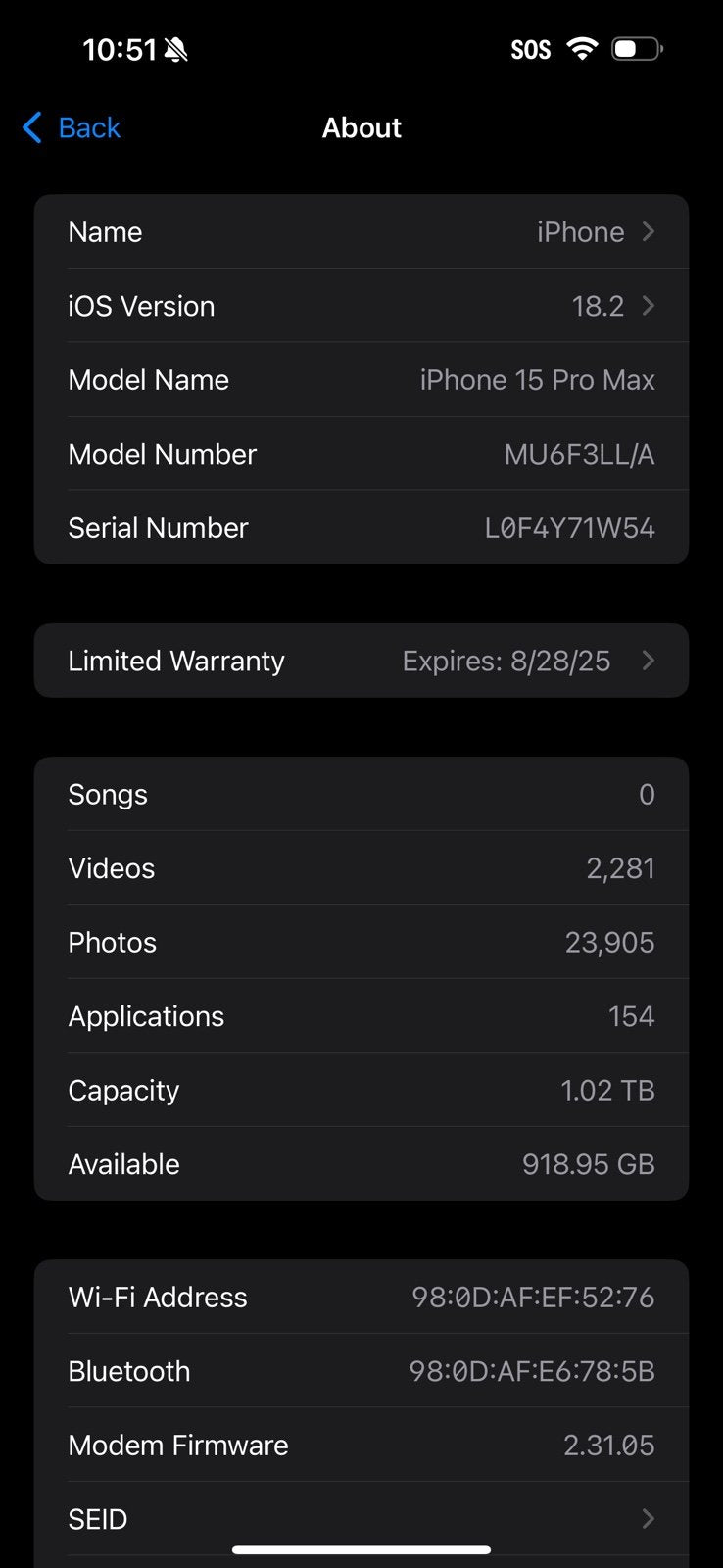
Task: Tap the blue back chevron arrow
Action: pyautogui.click(x=30, y=127)
